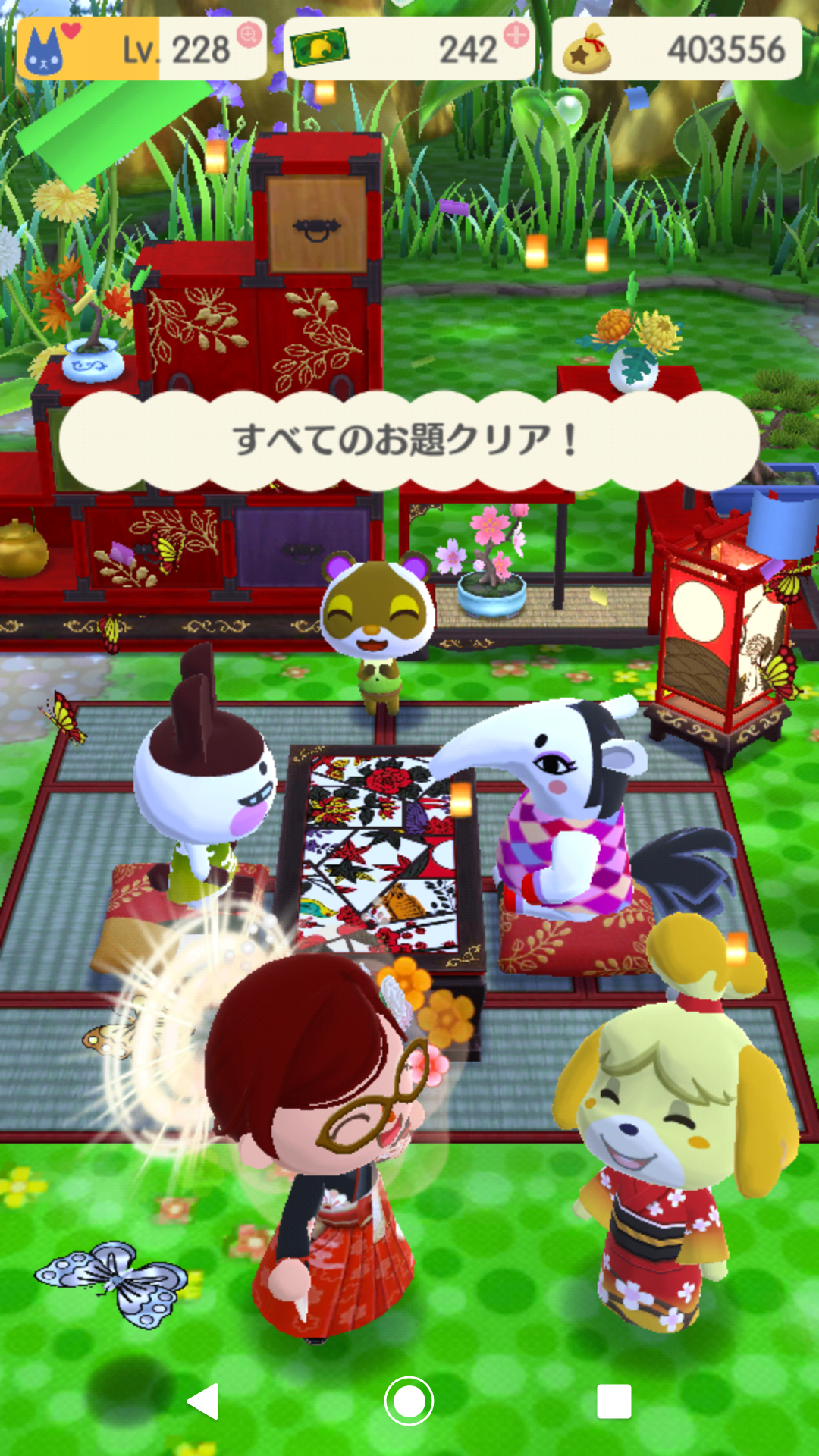Image resolution: width=819 pixels, height=1456 pixels.
Task: Open the level 228 friendship details
Action: tap(141, 49)
